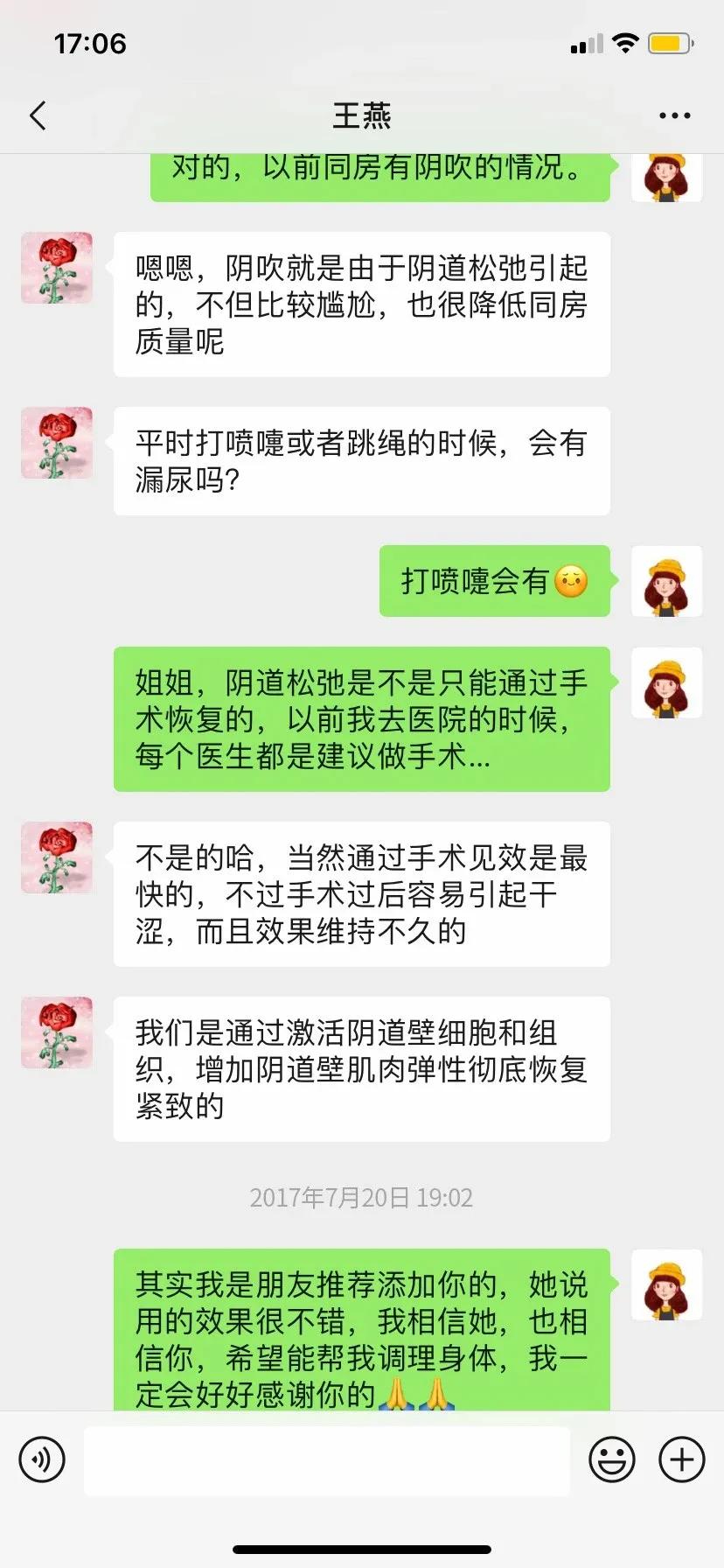Open the emoji picker smiley icon
Image resolution: width=724 pixels, height=1568 pixels.
pyautogui.click(x=612, y=1459)
